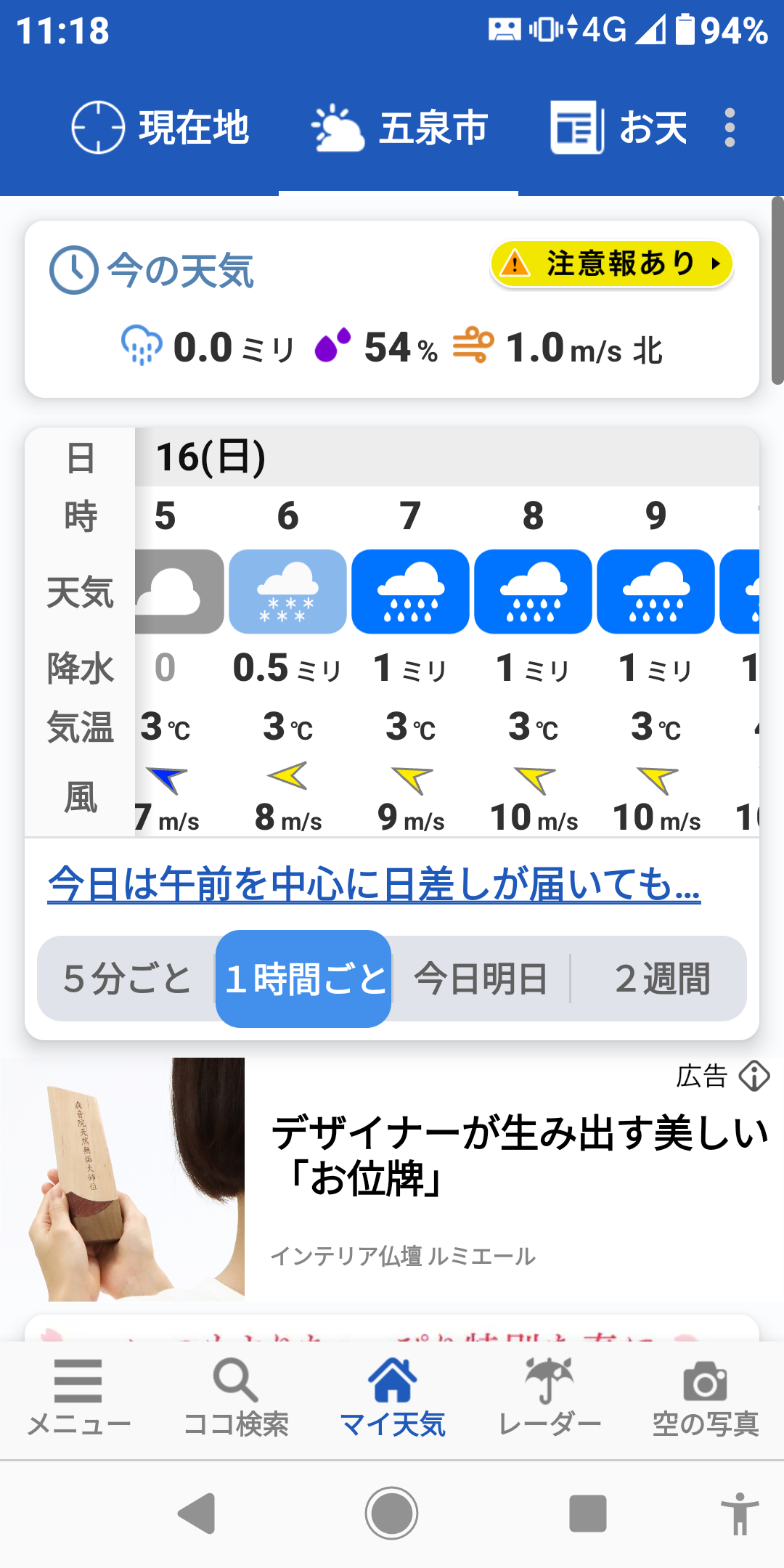Go to ココ検索
Screen dimensions: 784x1568
(x=235, y=1398)
